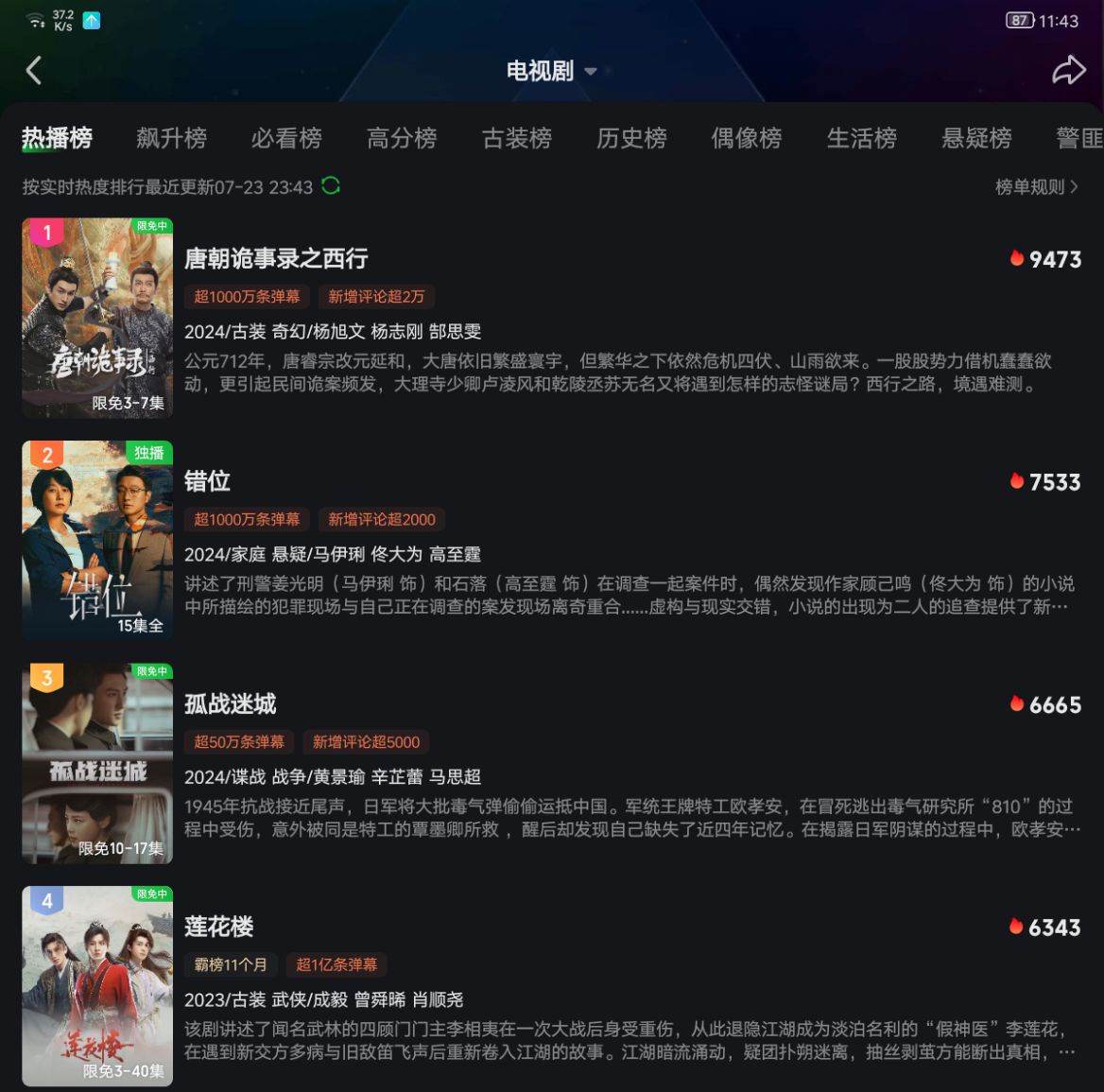Open the 榜单规则 link
1104x1092 pixels.
1036,187
